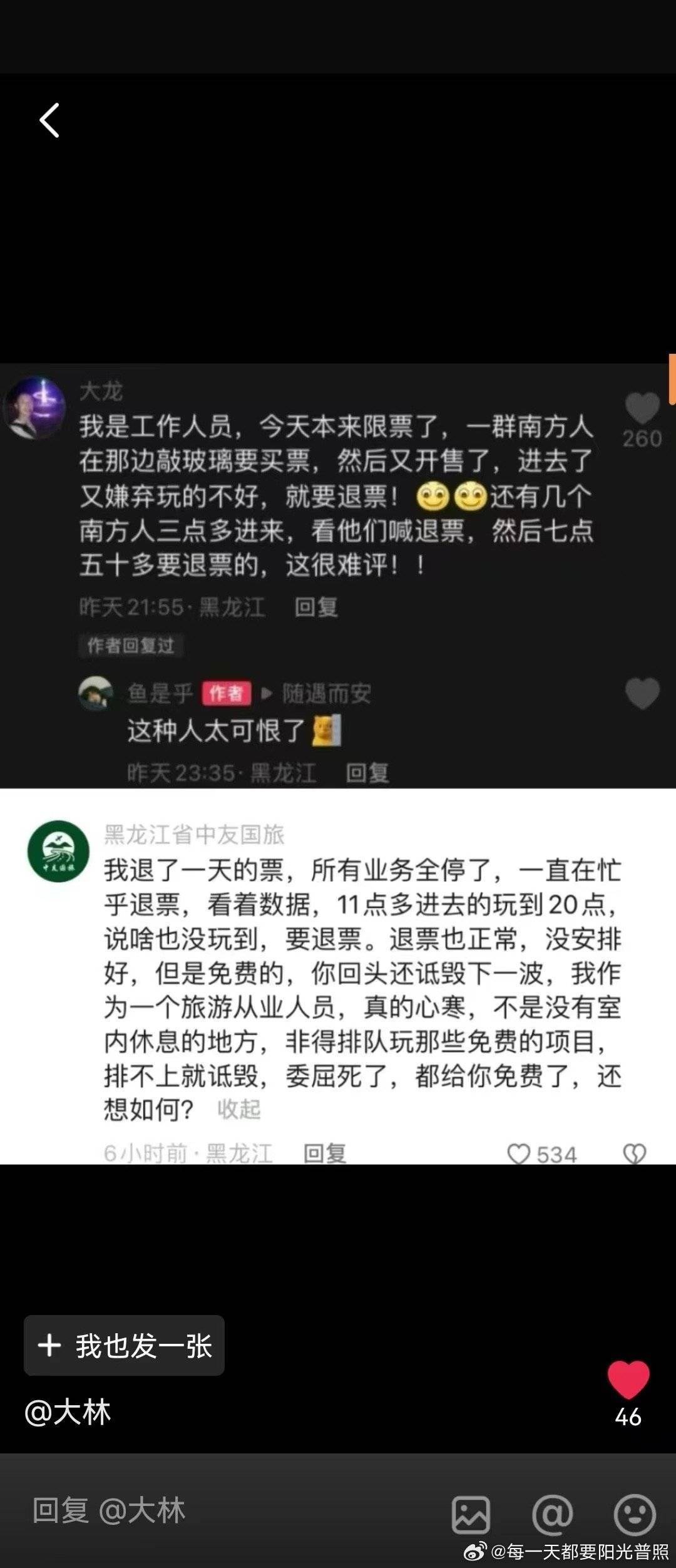Open the 回复 @大林 reply field
The width and height of the screenshot is (676, 1568).
(188, 1510)
